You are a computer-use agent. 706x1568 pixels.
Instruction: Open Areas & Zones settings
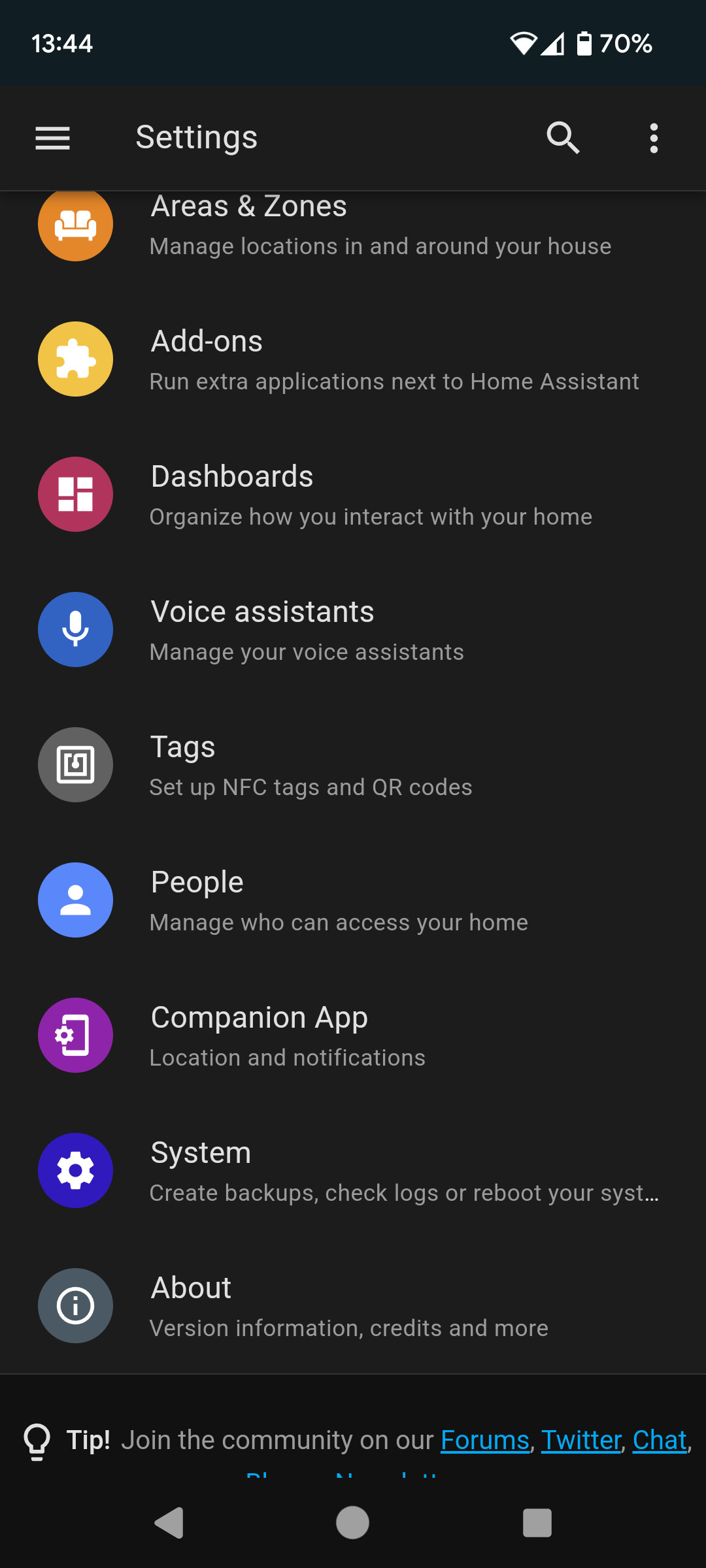353,225
